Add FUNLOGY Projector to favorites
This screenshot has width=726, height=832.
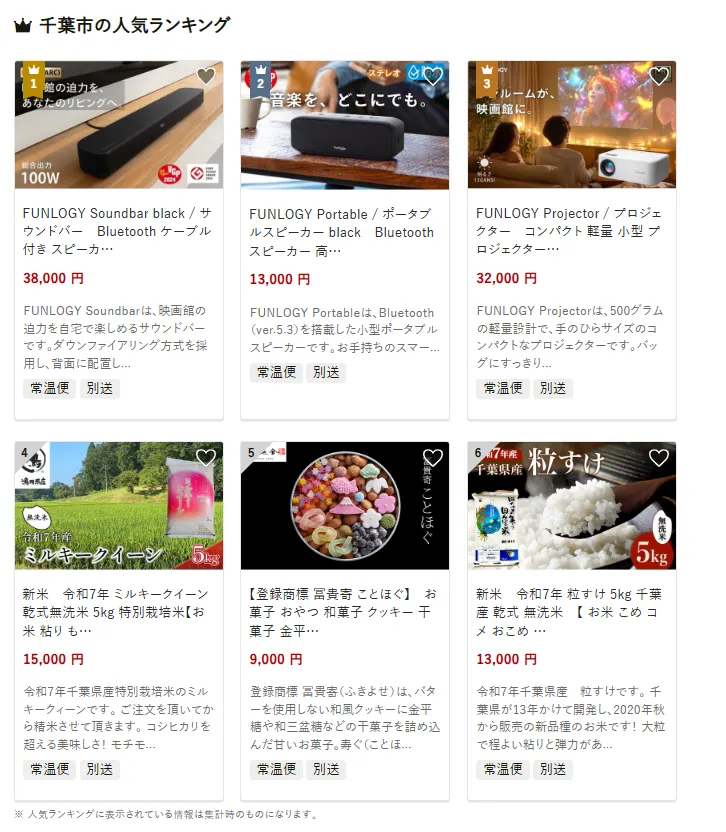[x=659, y=76]
